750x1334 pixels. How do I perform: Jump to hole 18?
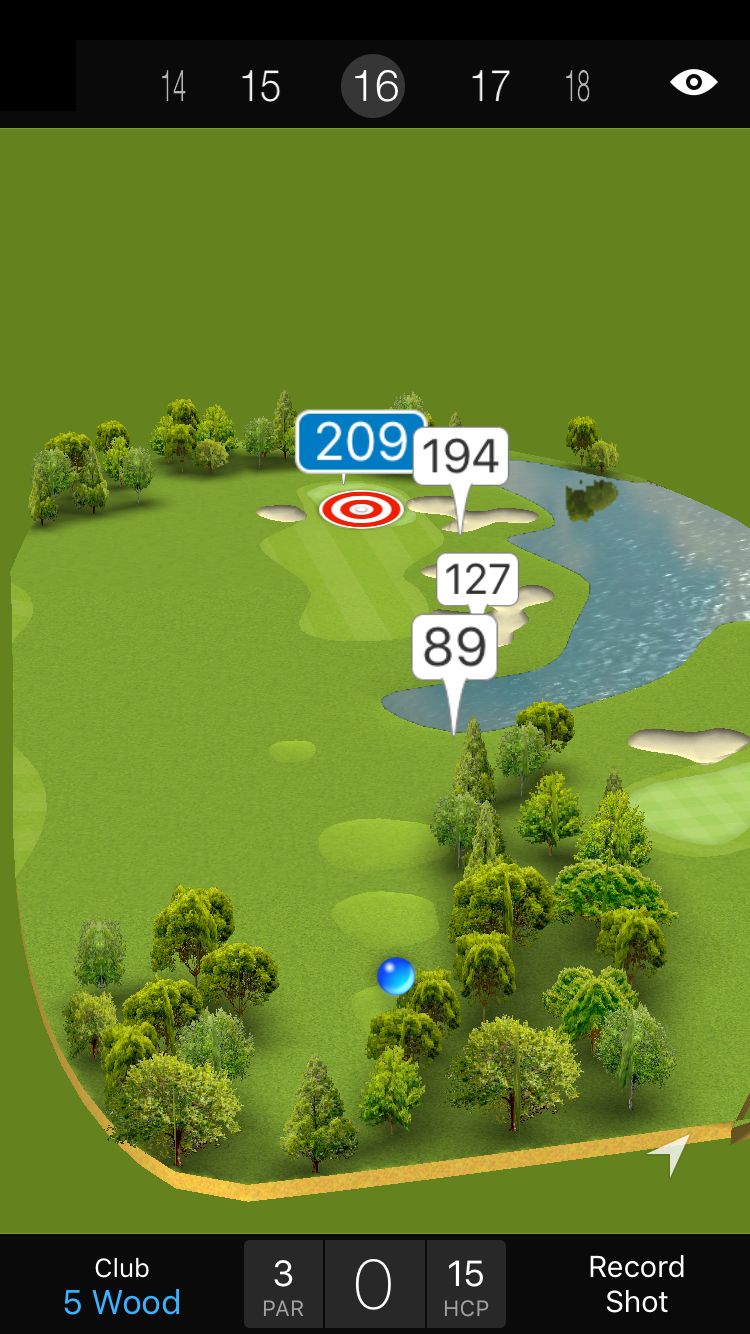point(577,87)
